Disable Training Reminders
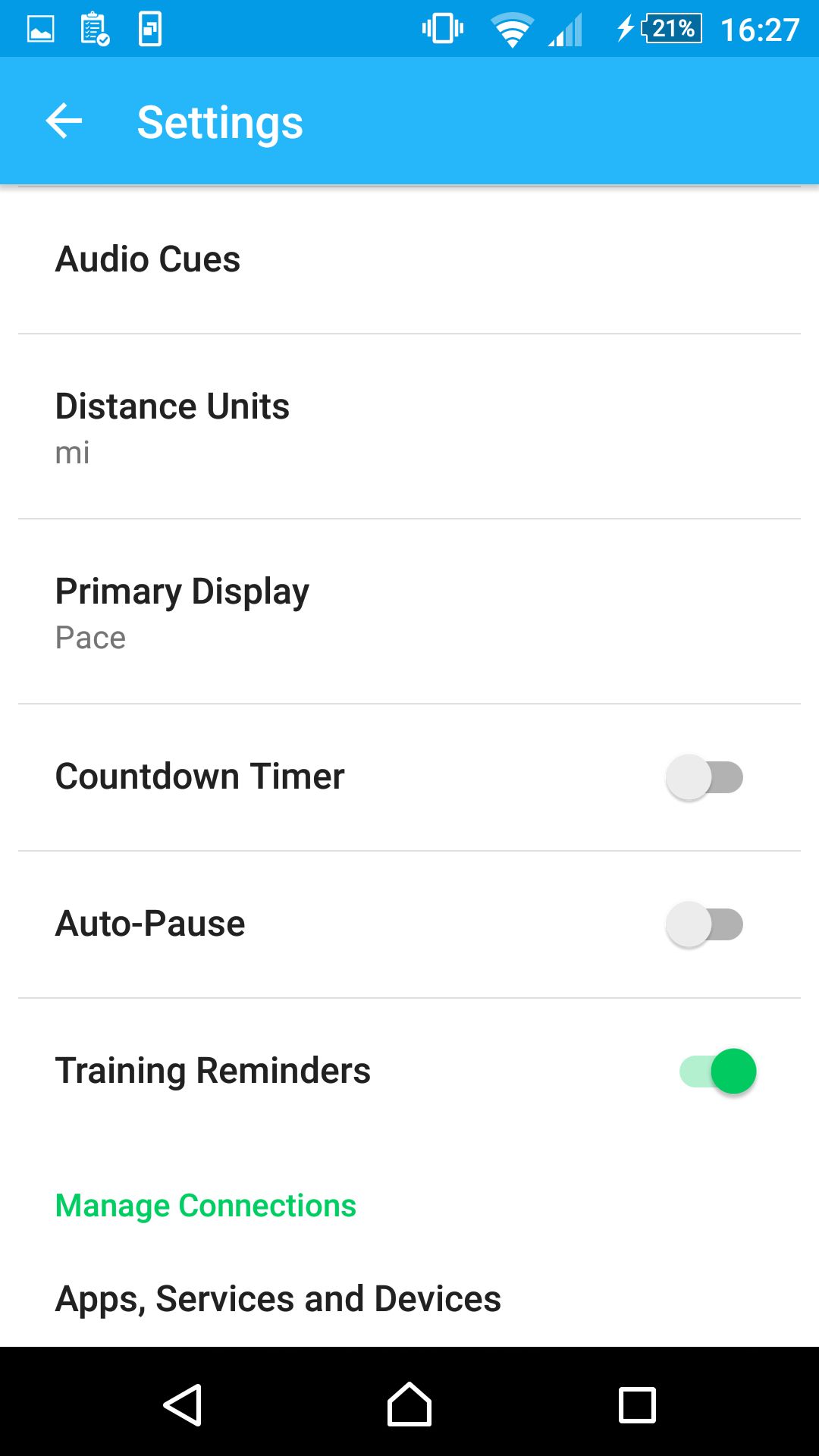The image size is (819, 1456). (718, 1072)
